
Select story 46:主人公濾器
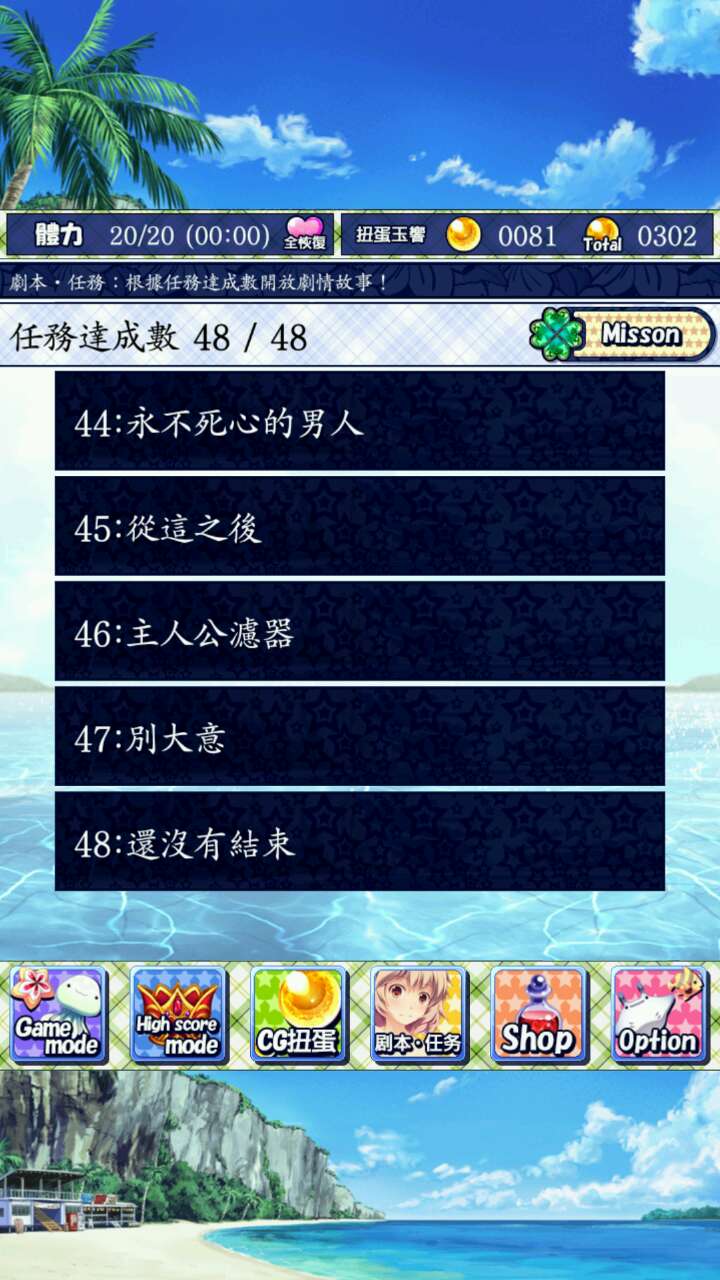pos(359,632)
